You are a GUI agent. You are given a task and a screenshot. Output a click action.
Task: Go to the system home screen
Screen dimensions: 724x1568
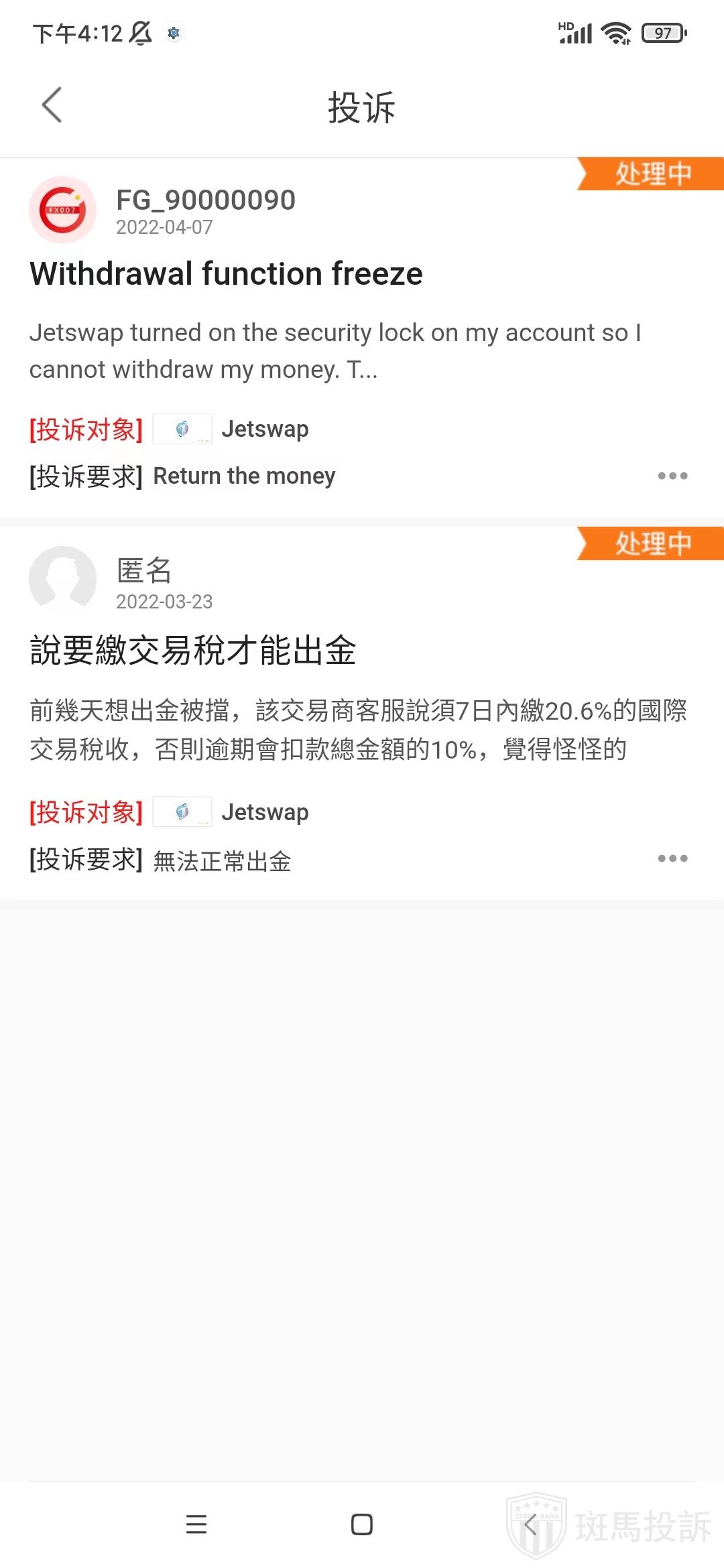click(362, 1524)
